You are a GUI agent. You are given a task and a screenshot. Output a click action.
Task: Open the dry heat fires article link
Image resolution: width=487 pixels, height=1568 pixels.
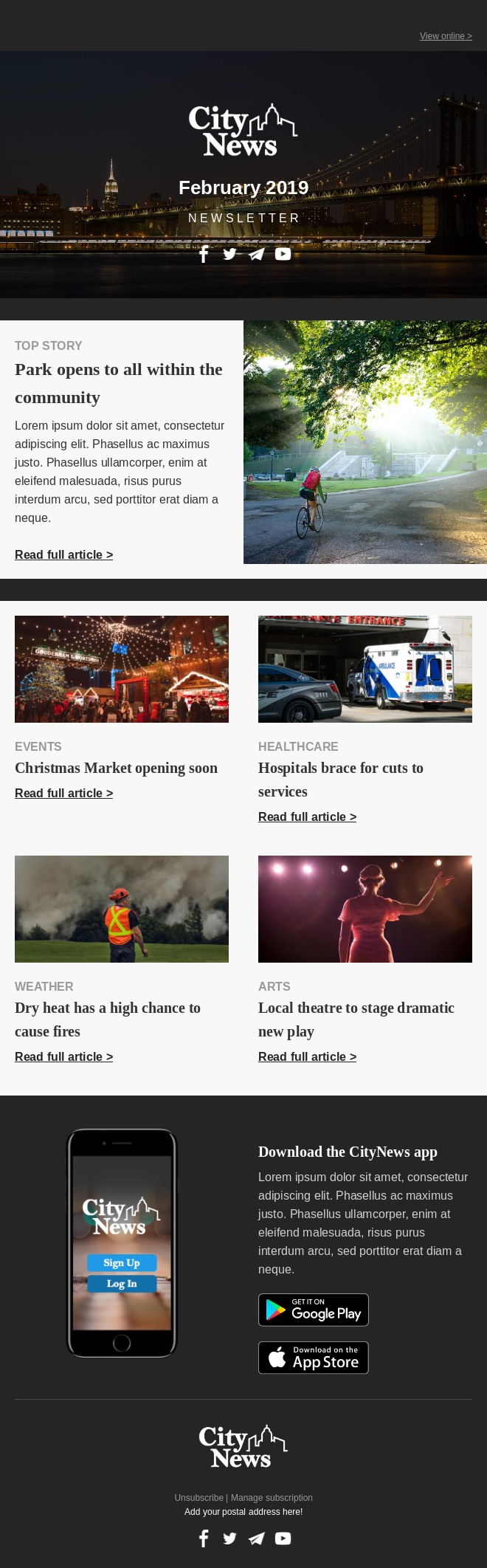tap(63, 1056)
